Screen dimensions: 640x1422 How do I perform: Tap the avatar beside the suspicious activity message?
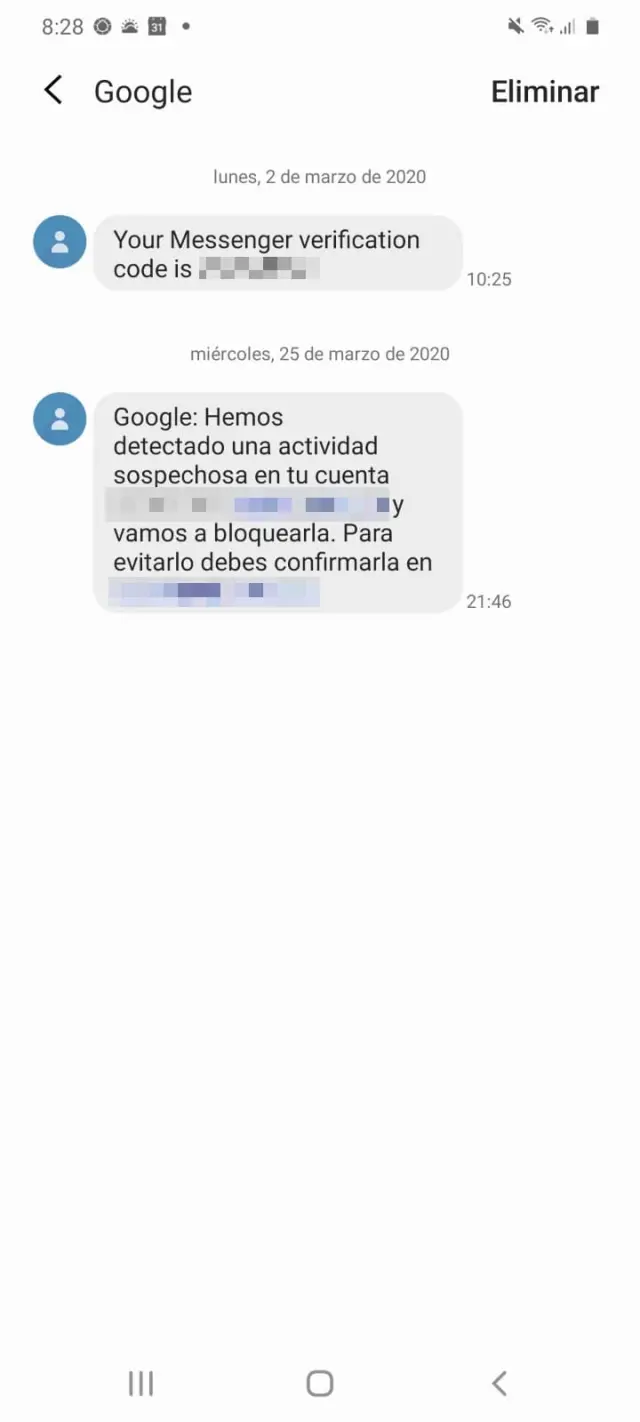pos(60,419)
